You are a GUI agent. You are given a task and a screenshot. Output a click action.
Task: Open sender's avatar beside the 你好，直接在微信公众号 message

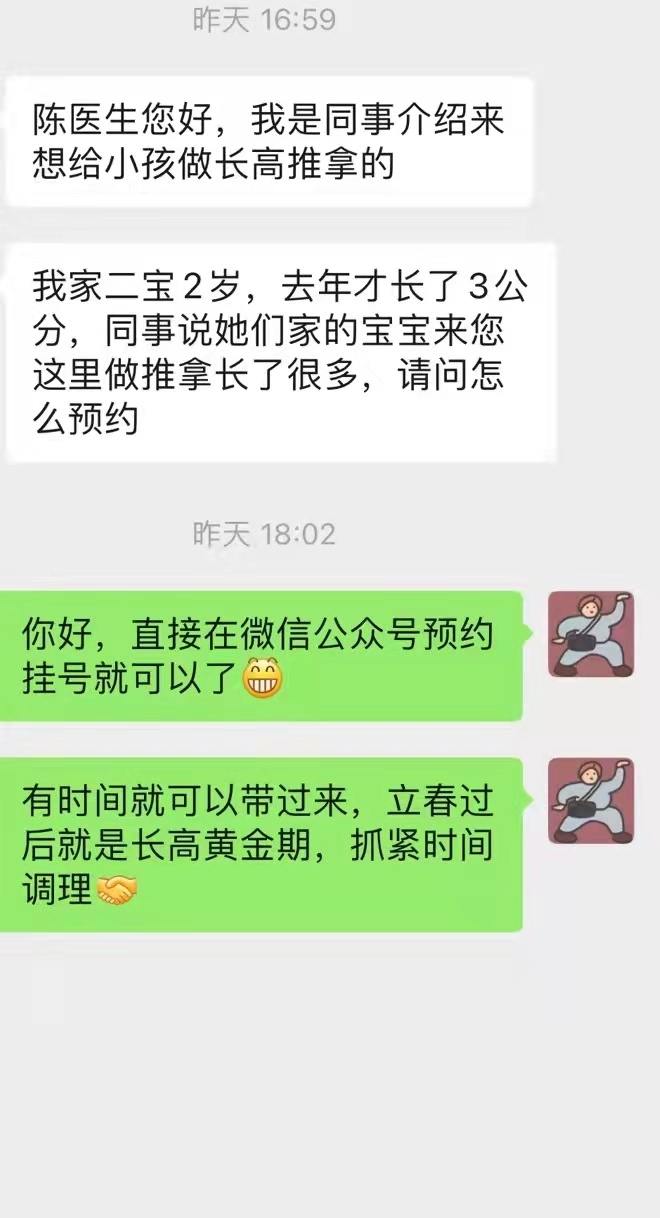pyautogui.click(x=591, y=634)
